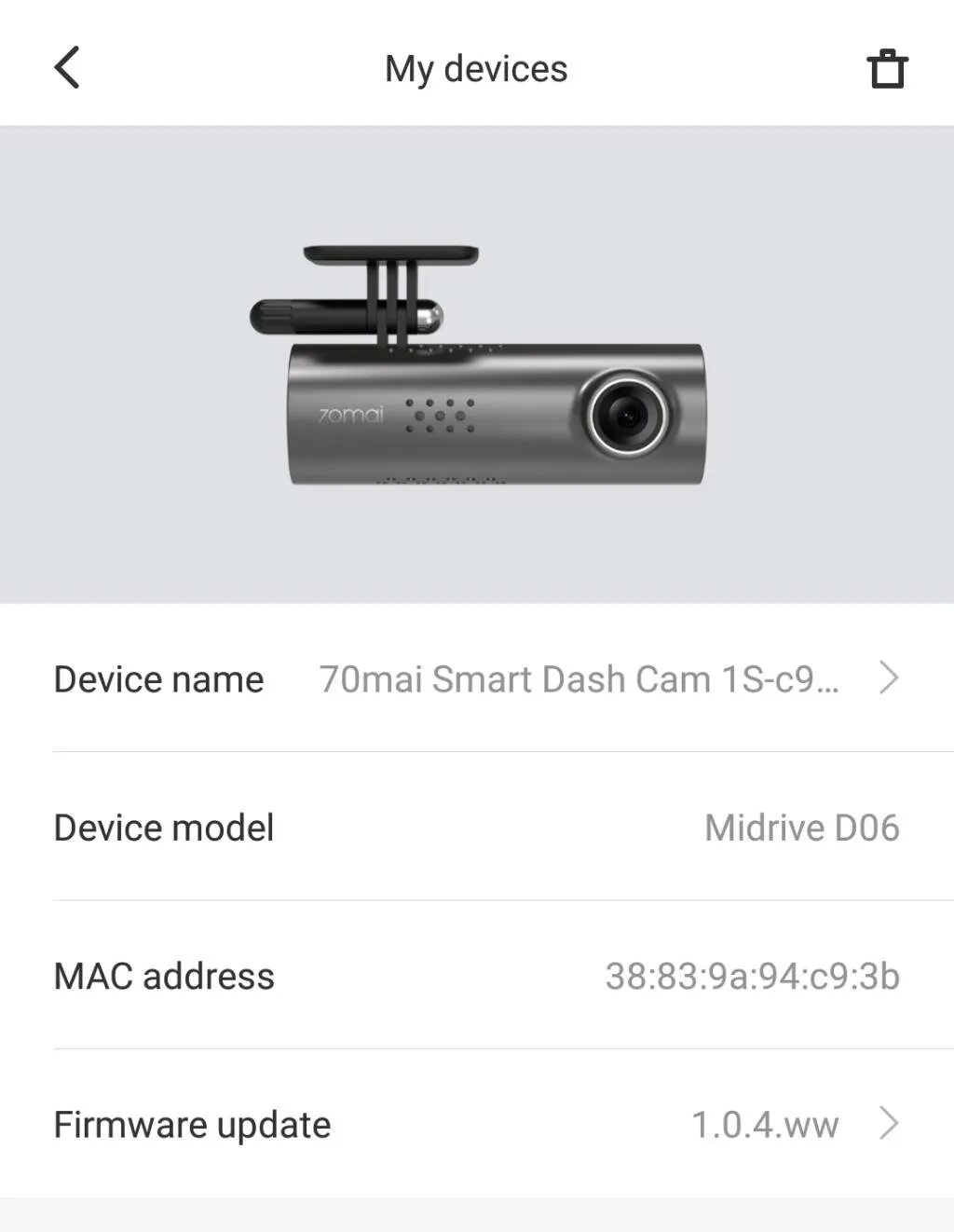Click the trash can to remove this device
The height and width of the screenshot is (1232, 954).
[887, 67]
